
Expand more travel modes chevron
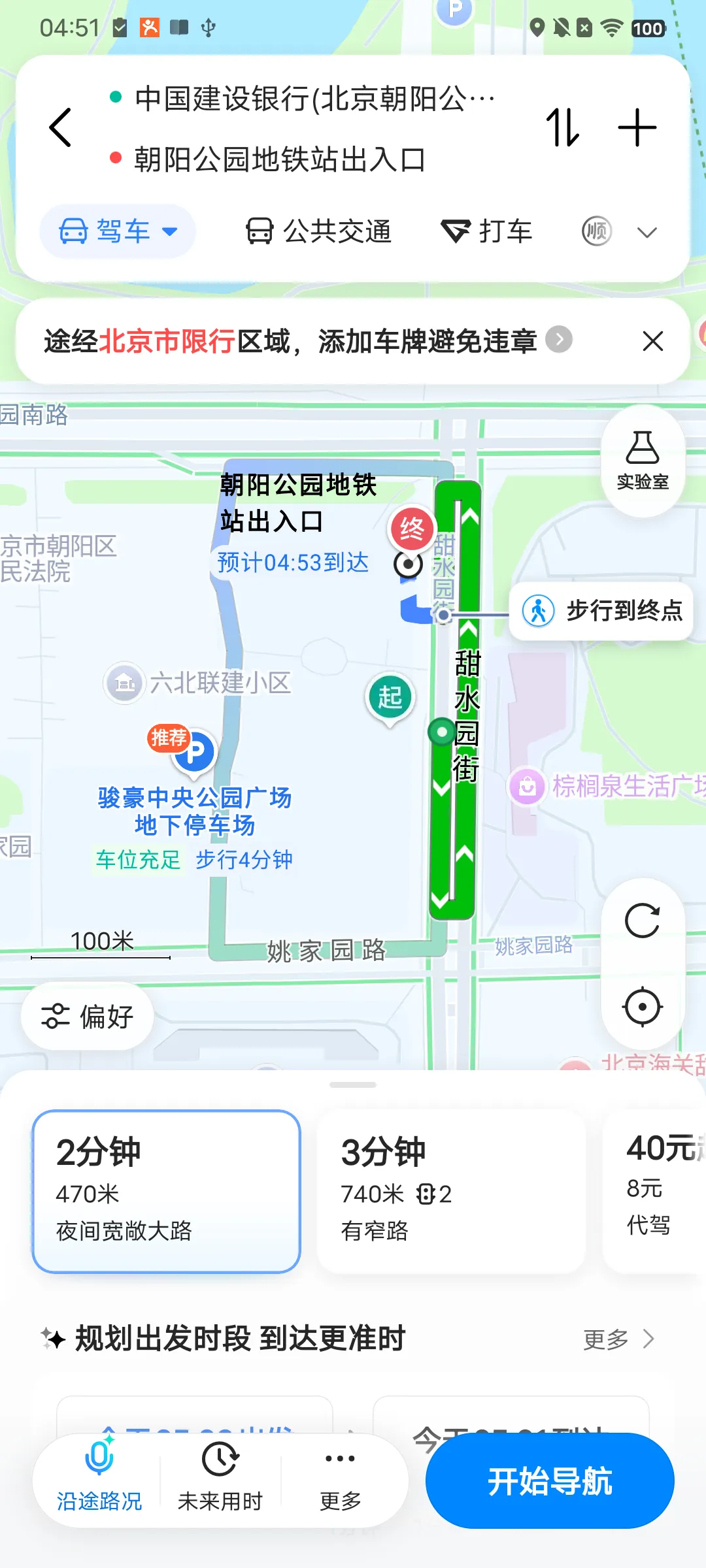pos(647,233)
